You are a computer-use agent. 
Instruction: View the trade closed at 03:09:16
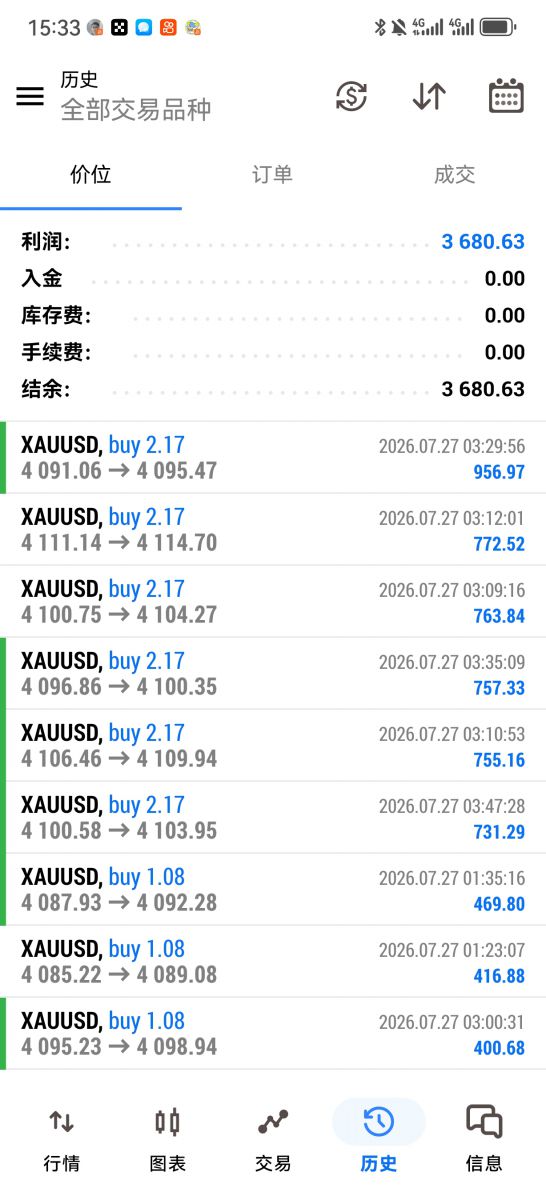[x=273, y=602]
